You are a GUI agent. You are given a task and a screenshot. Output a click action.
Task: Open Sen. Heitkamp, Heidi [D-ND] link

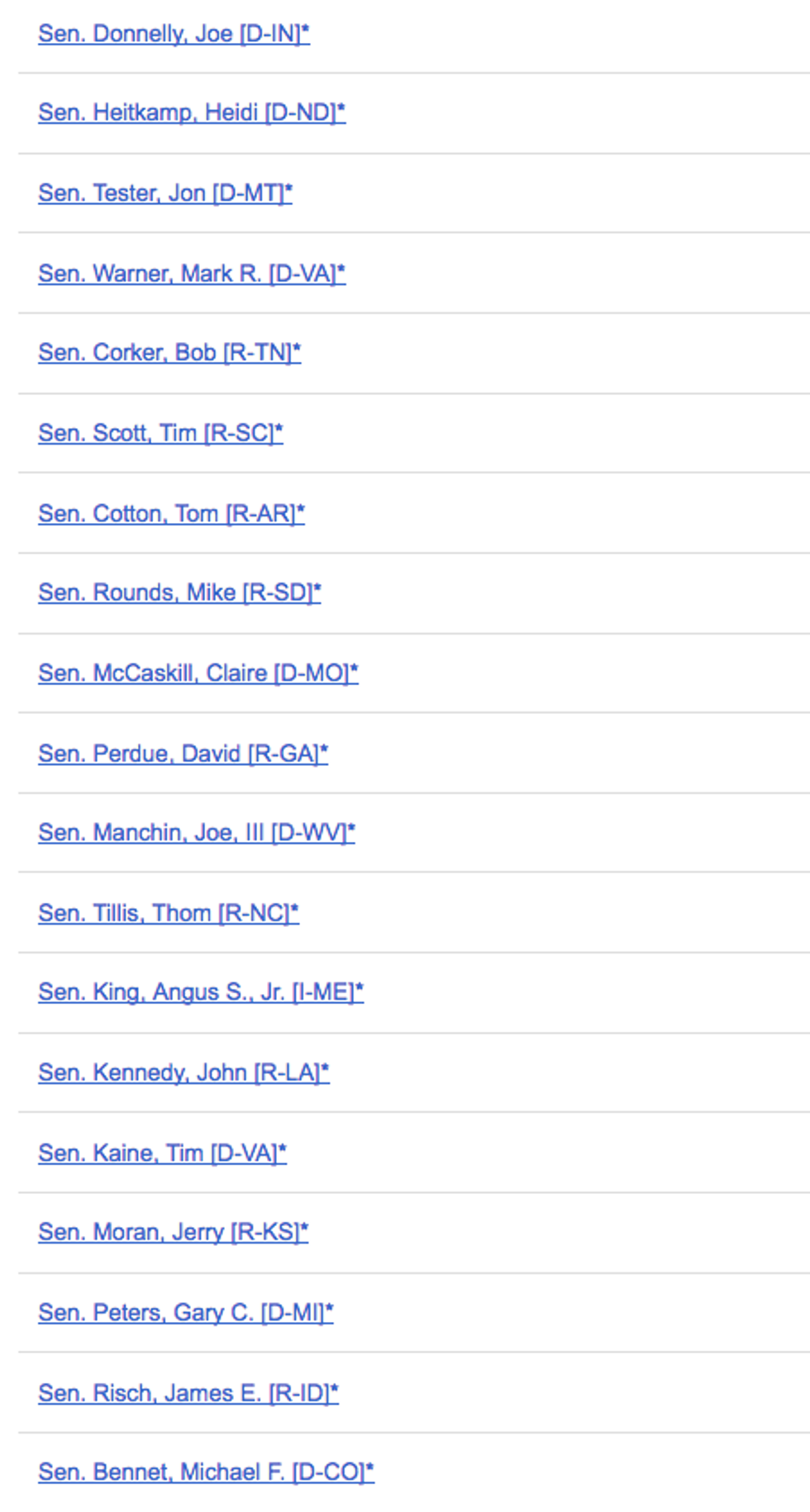(x=192, y=112)
